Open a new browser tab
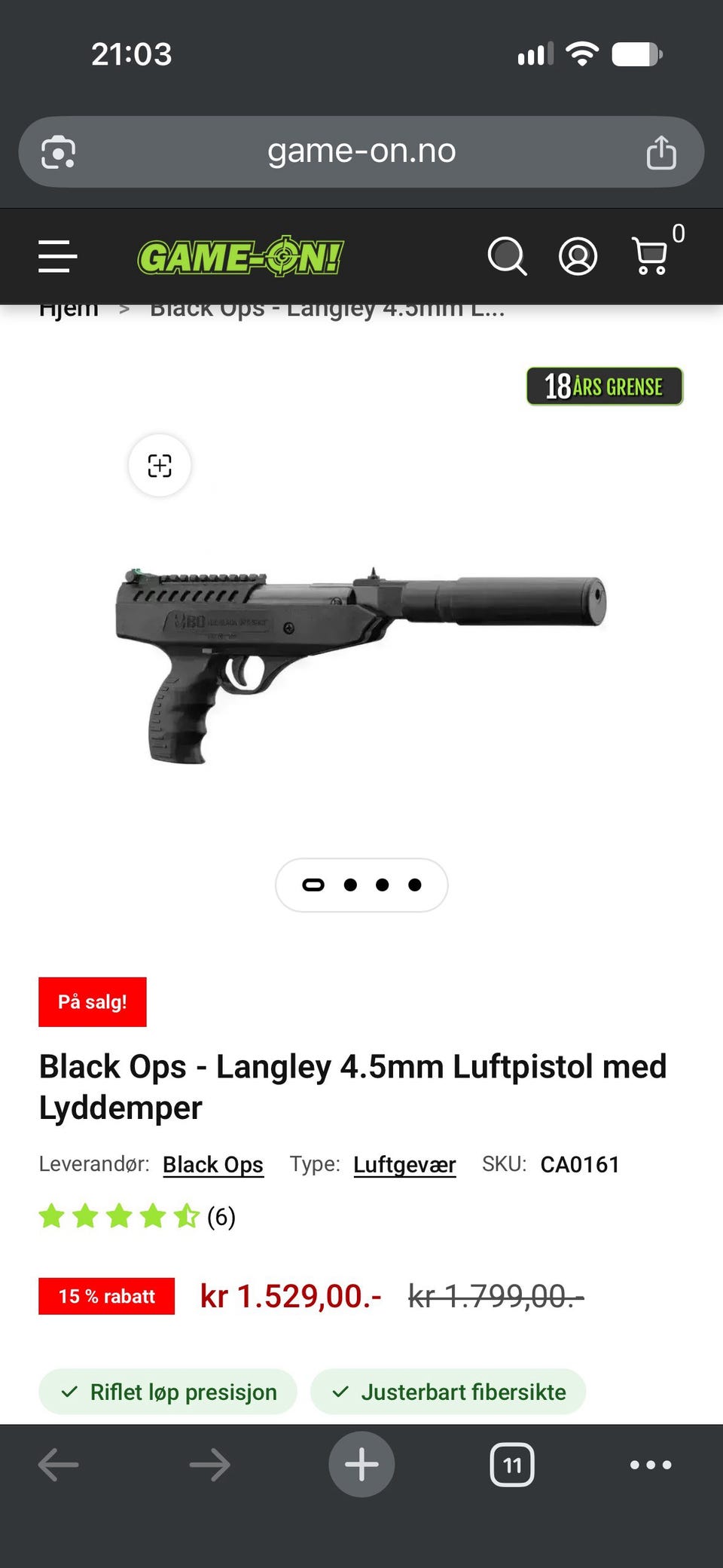This screenshot has height=1568, width=723. tap(361, 1464)
